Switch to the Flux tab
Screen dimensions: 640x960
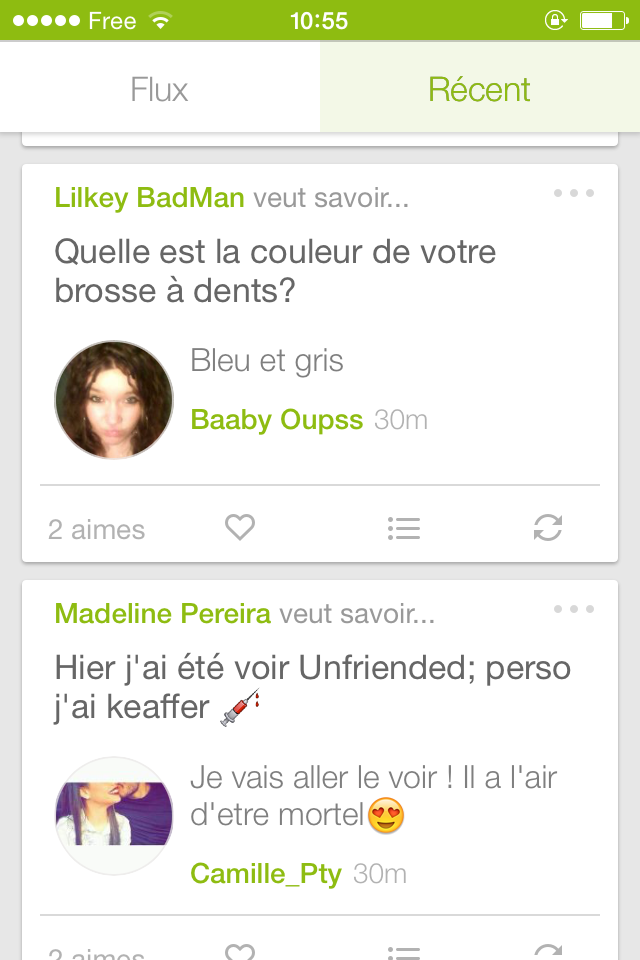pyautogui.click(x=159, y=90)
